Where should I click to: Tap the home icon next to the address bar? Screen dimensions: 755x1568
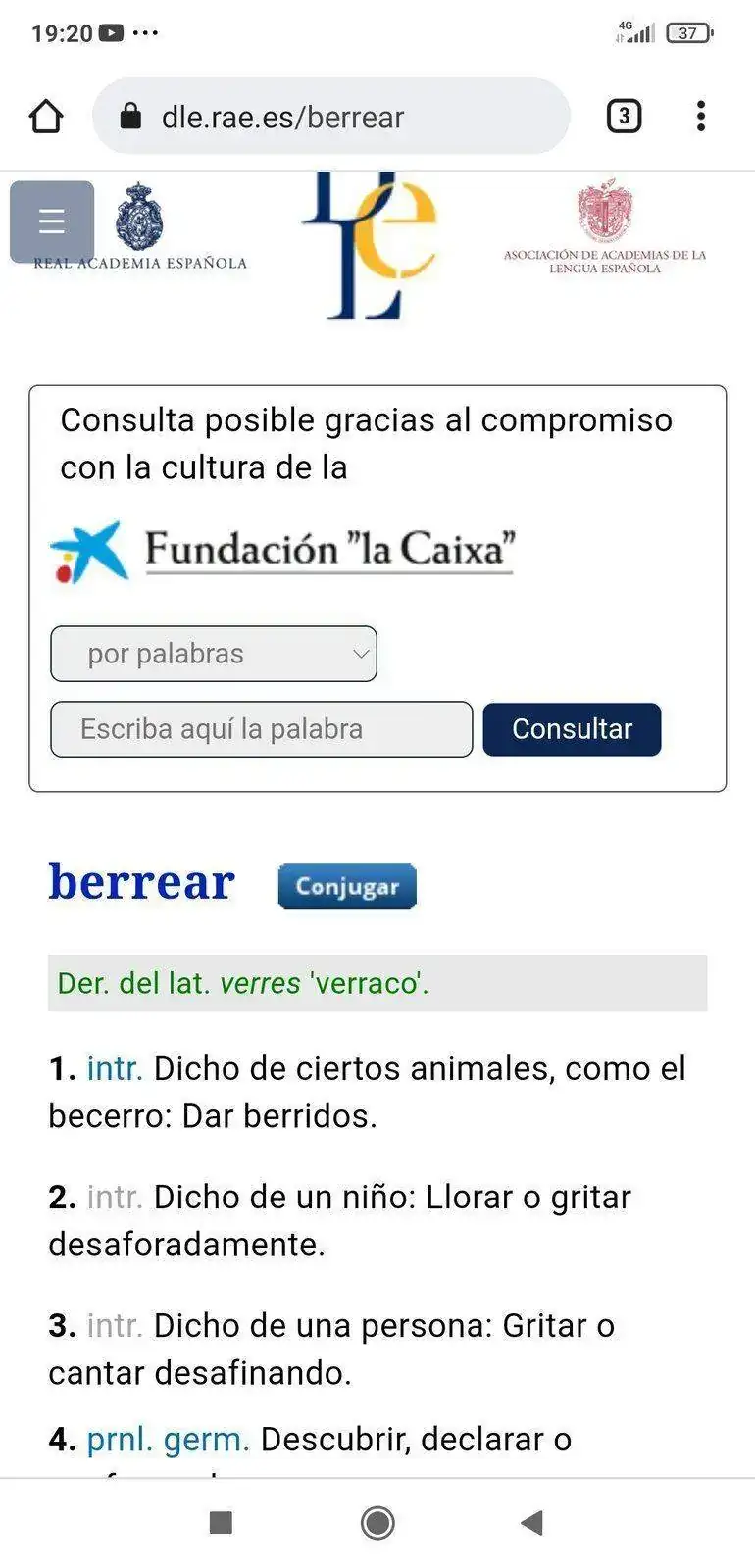click(x=45, y=116)
